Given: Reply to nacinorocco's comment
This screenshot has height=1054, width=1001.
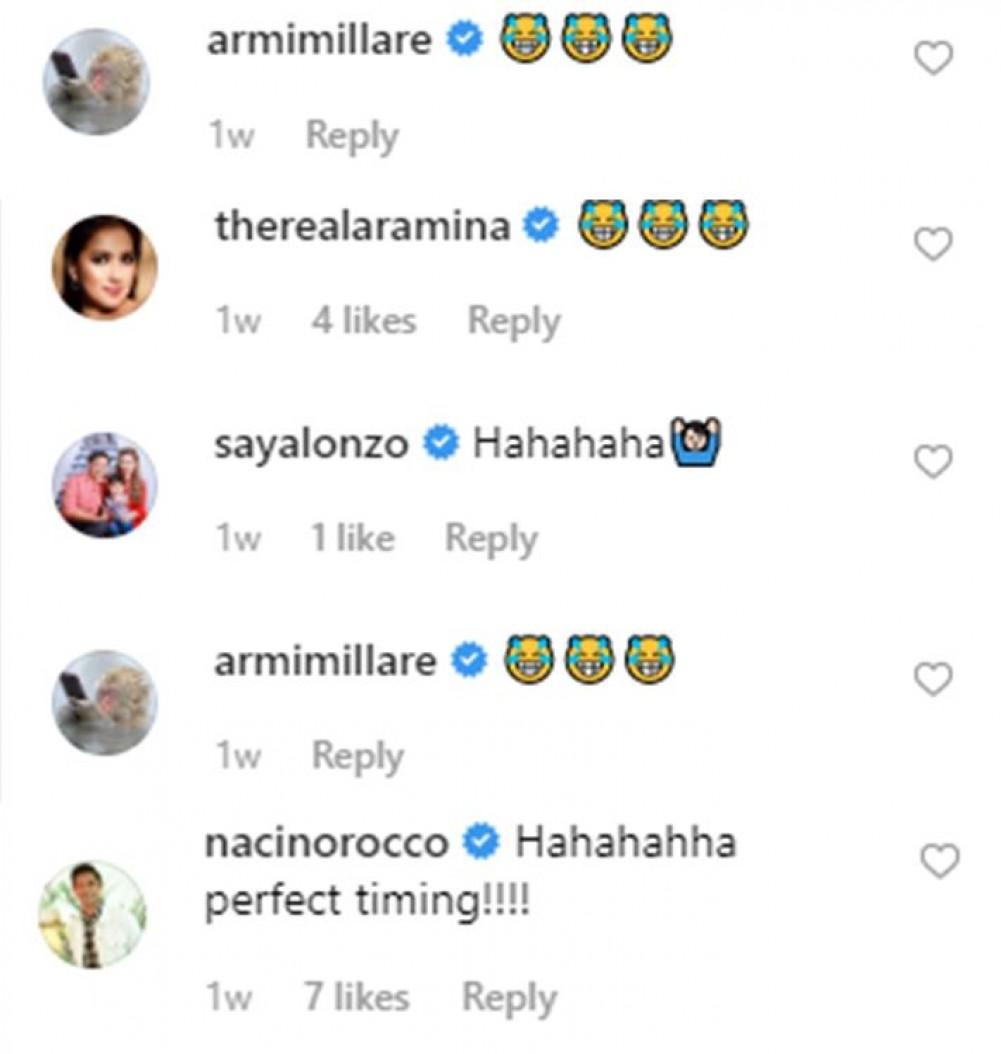Looking at the screenshot, I should pyautogui.click(x=509, y=997).
